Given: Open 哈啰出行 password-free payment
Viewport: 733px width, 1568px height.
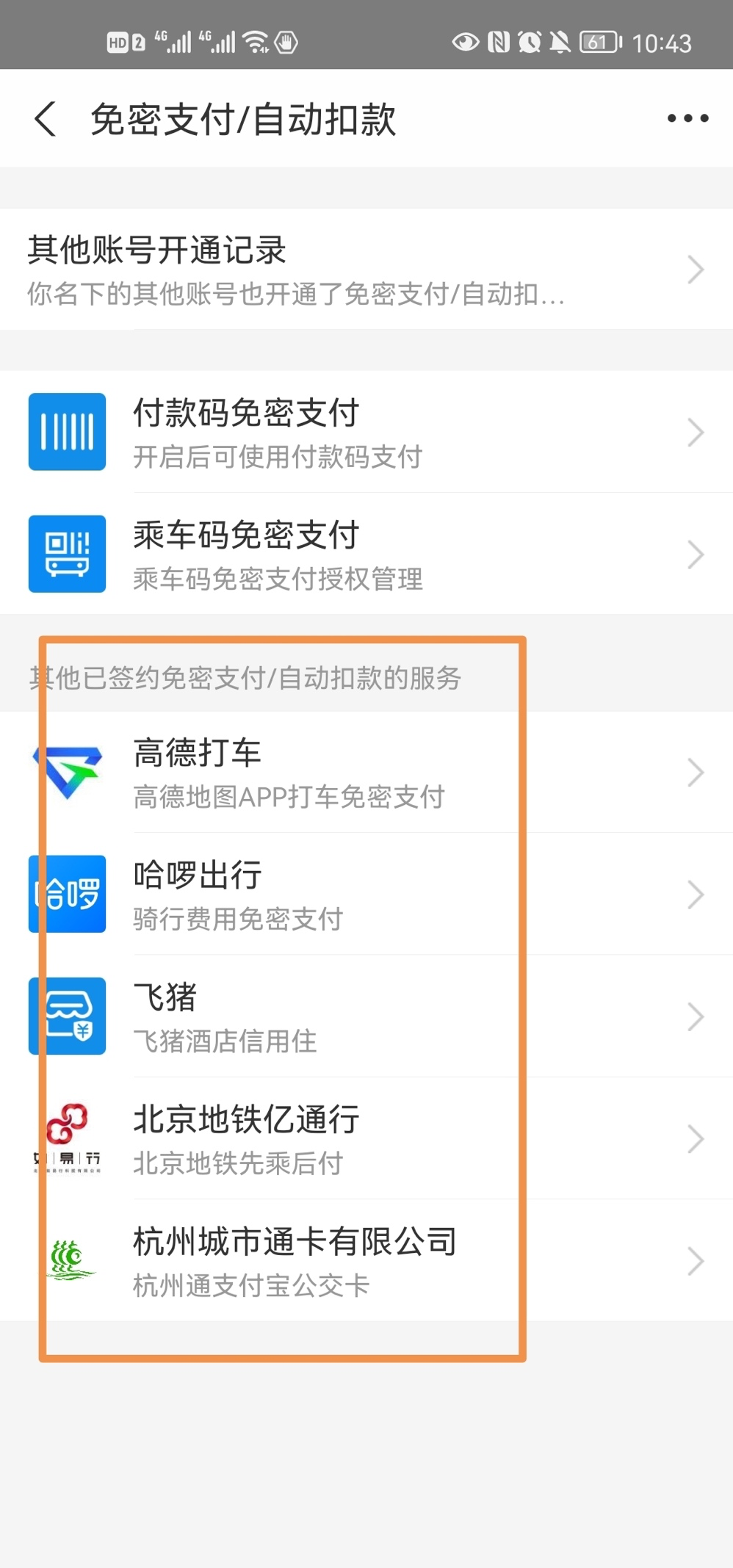Looking at the screenshot, I should (366, 895).
